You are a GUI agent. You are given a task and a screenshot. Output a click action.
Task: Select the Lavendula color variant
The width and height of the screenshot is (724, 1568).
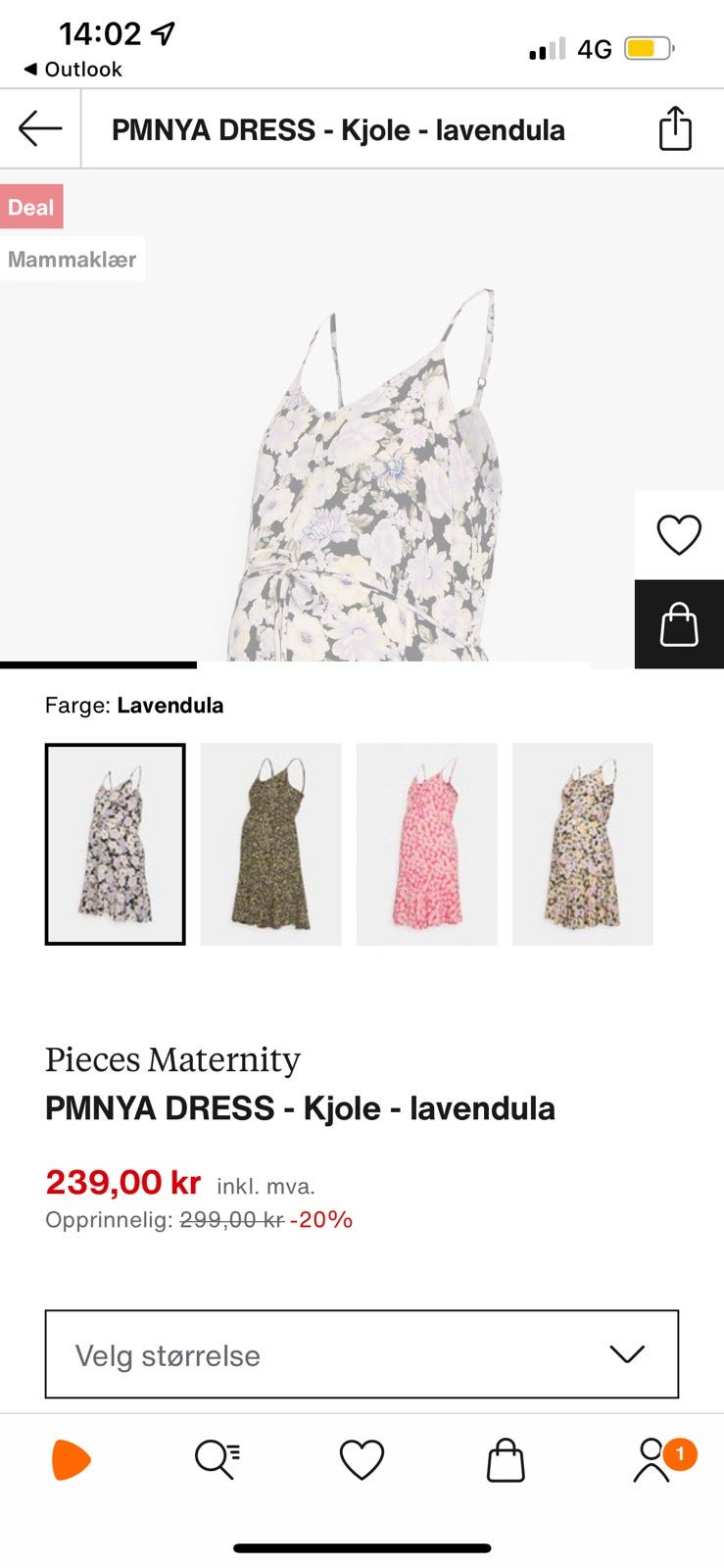pos(115,844)
